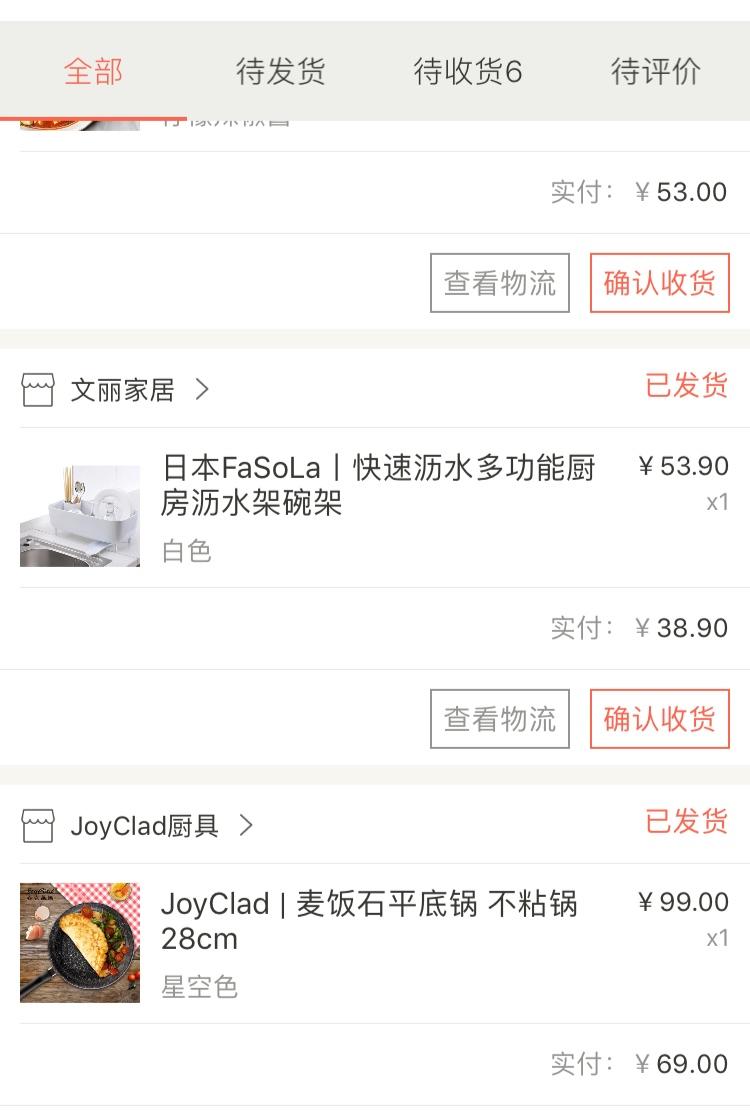This screenshot has width=750, height=1120.
Task: View logistics for the ¥53.00 order
Action: (499, 283)
